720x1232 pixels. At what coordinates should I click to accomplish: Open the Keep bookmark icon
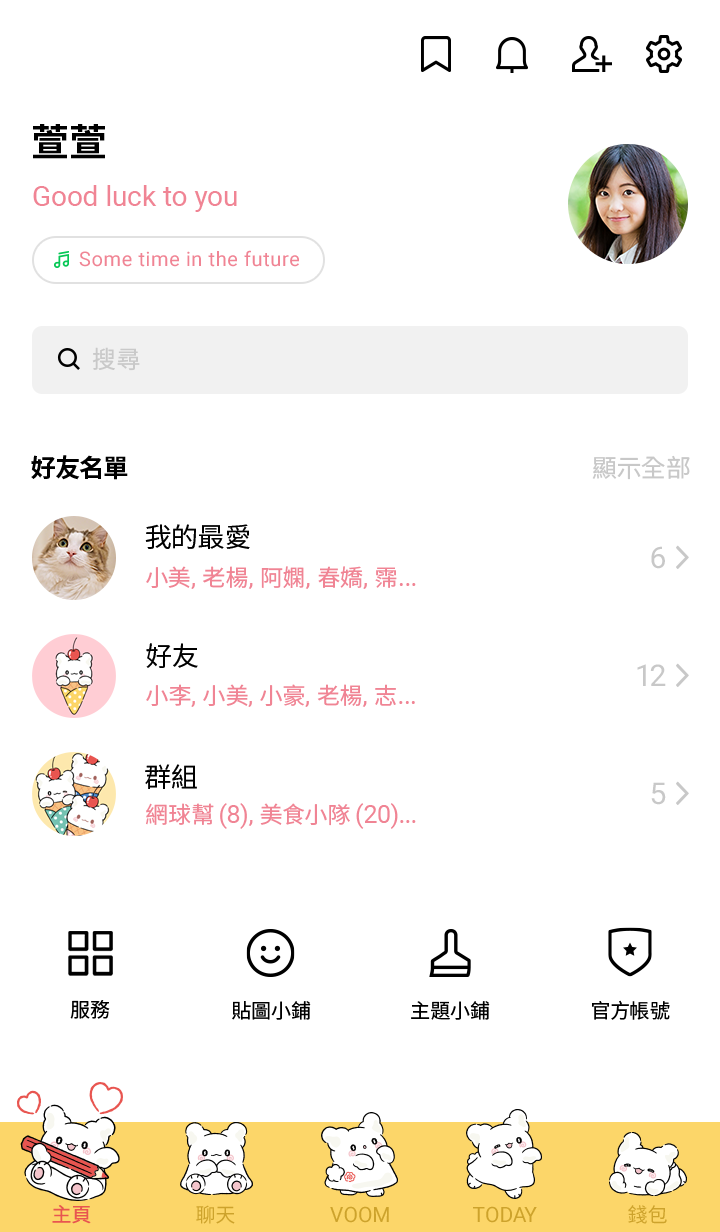click(436, 54)
